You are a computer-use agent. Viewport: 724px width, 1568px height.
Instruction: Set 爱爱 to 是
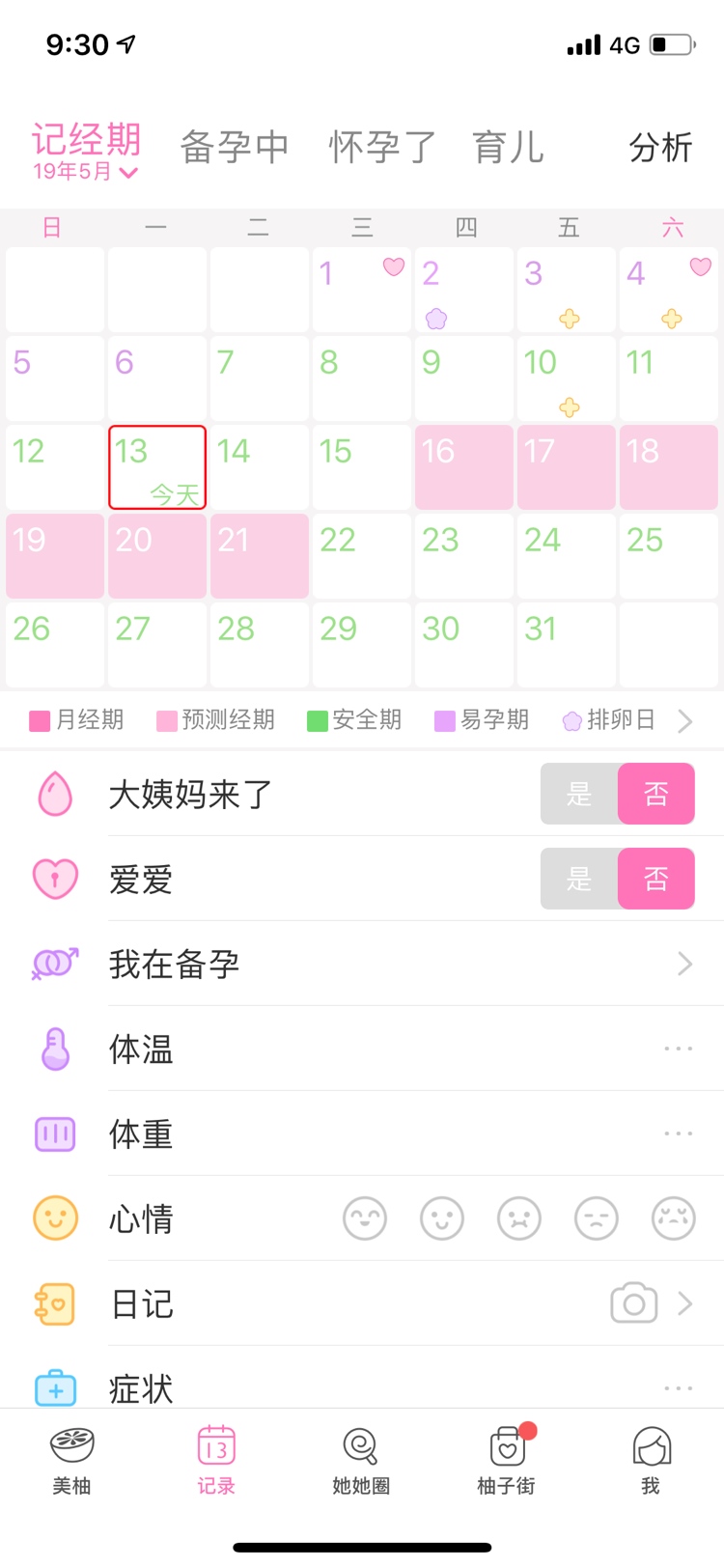click(x=579, y=879)
